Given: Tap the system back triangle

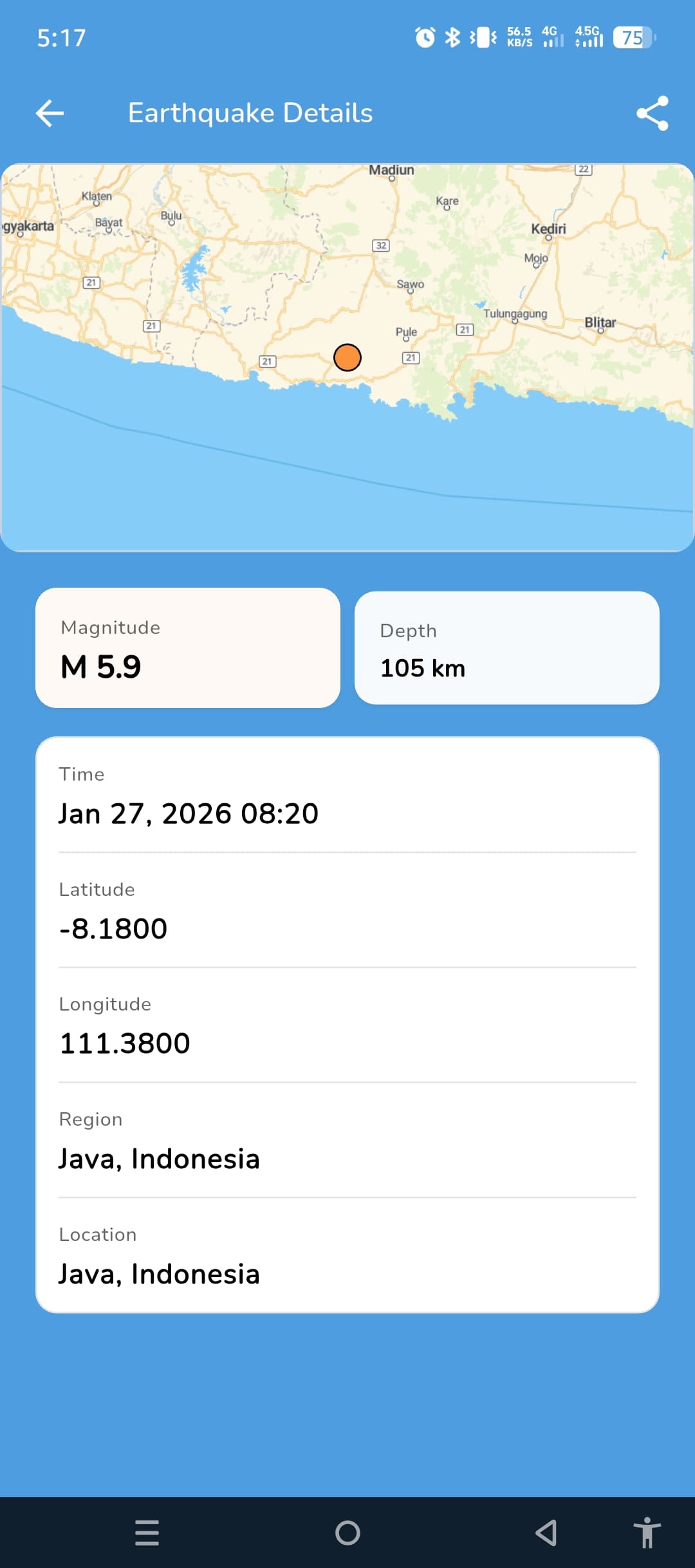Looking at the screenshot, I should tap(546, 1533).
